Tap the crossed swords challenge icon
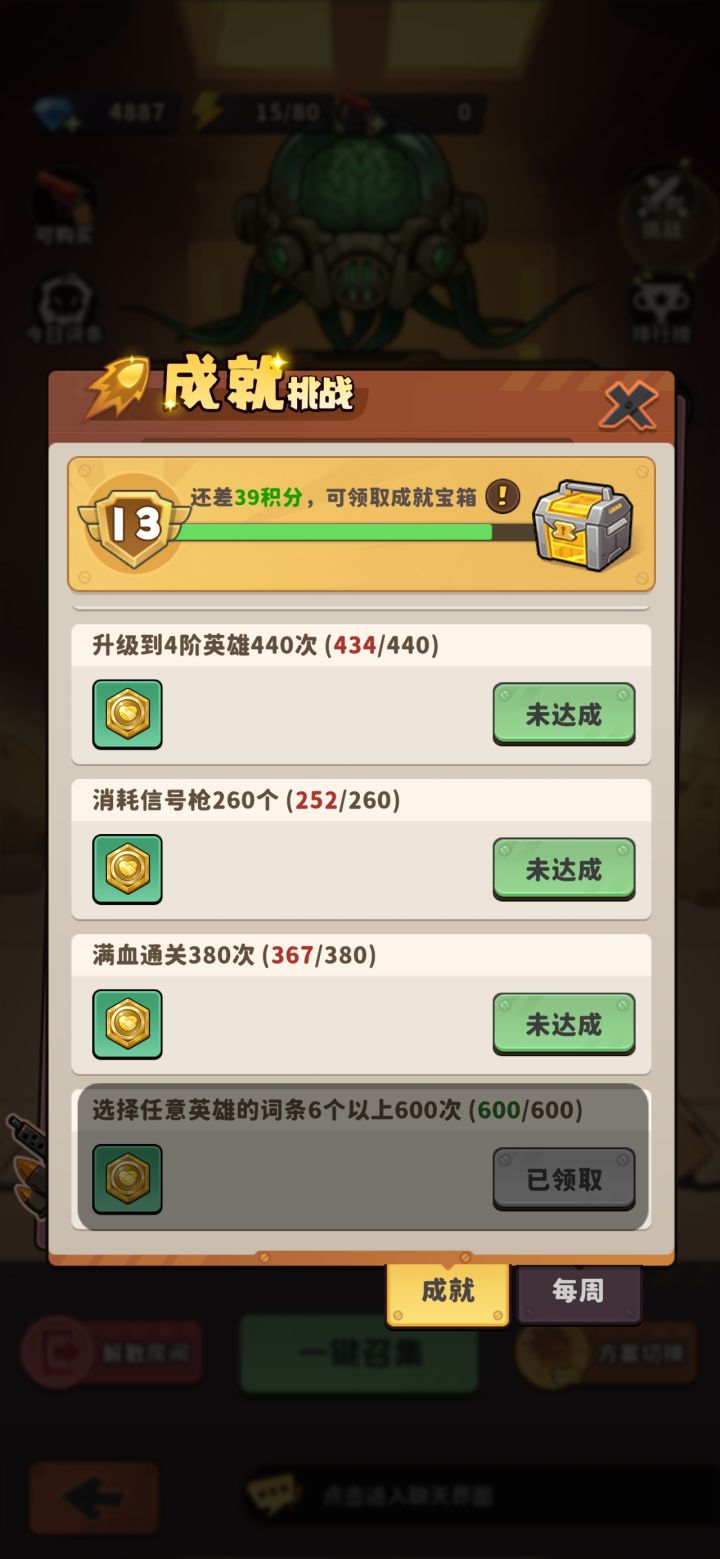The width and height of the screenshot is (720, 1559). (x=662, y=195)
